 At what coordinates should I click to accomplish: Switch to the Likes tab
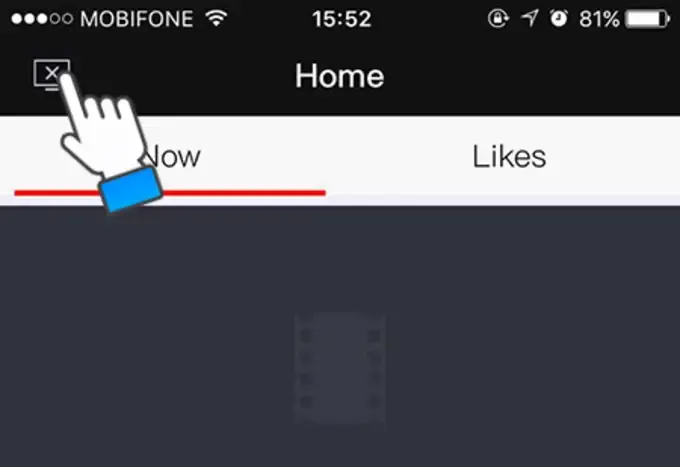pos(509,157)
